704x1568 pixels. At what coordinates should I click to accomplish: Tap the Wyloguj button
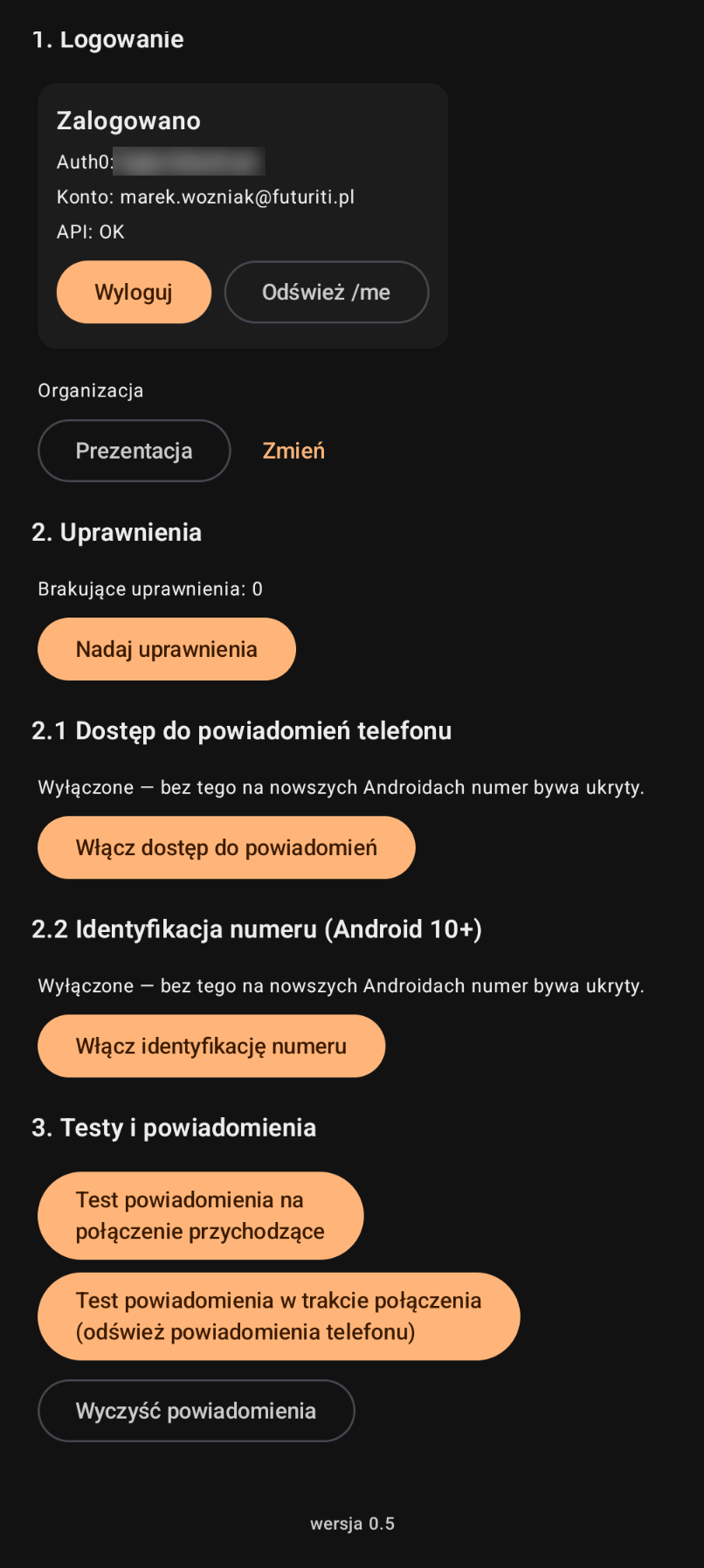pos(134,292)
